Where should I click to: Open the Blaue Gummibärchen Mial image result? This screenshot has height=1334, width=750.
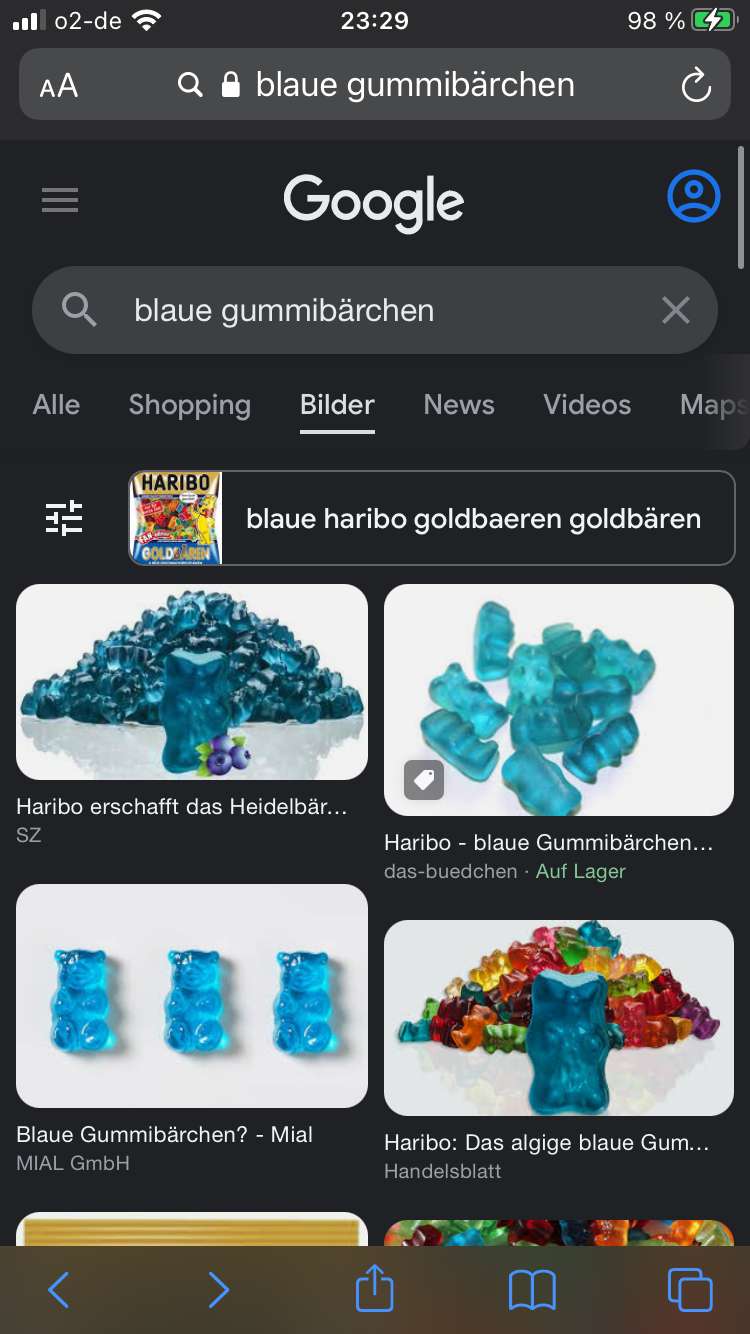tap(192, 995)
